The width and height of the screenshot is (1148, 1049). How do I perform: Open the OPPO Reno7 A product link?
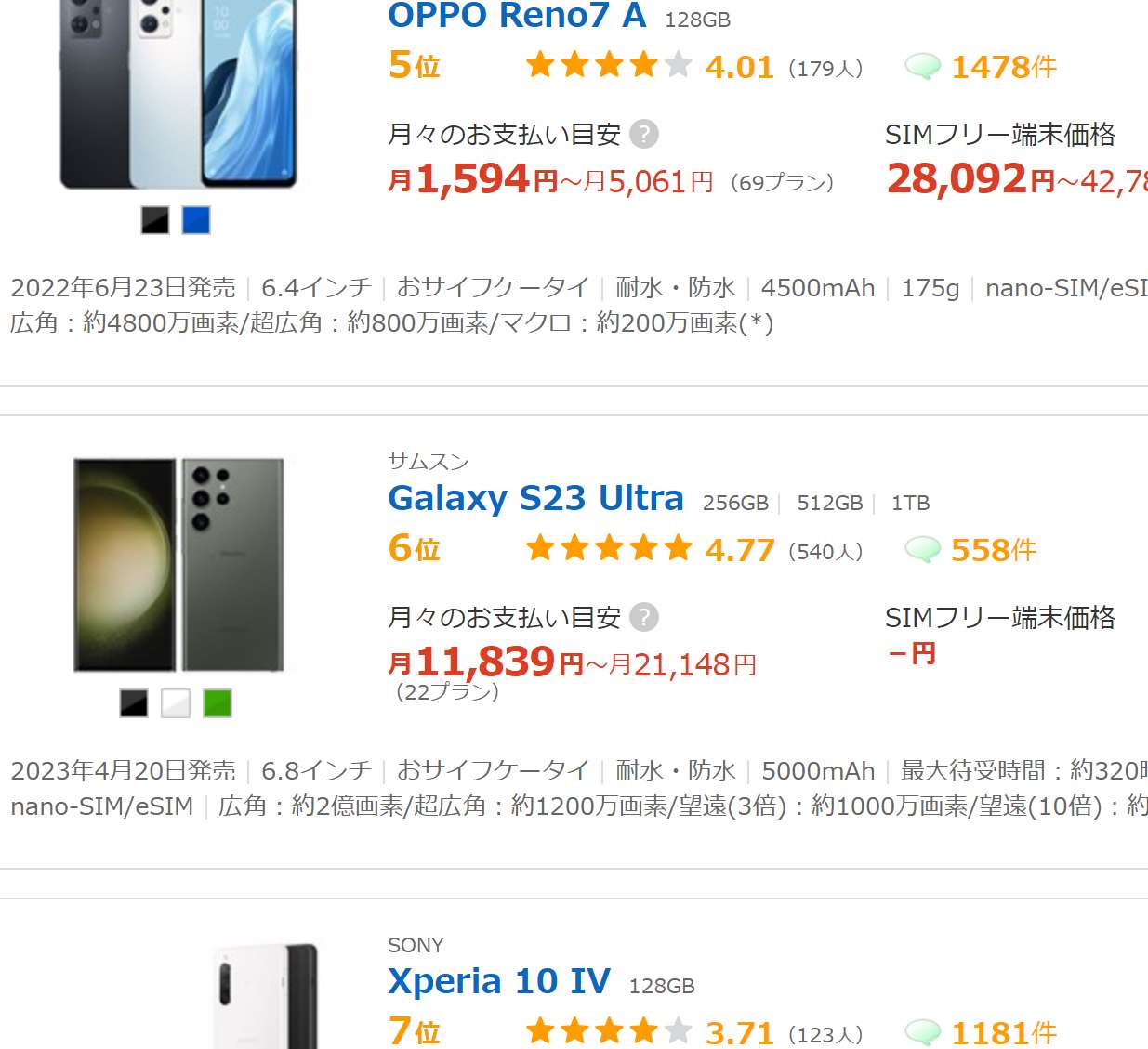click(516, 15)
